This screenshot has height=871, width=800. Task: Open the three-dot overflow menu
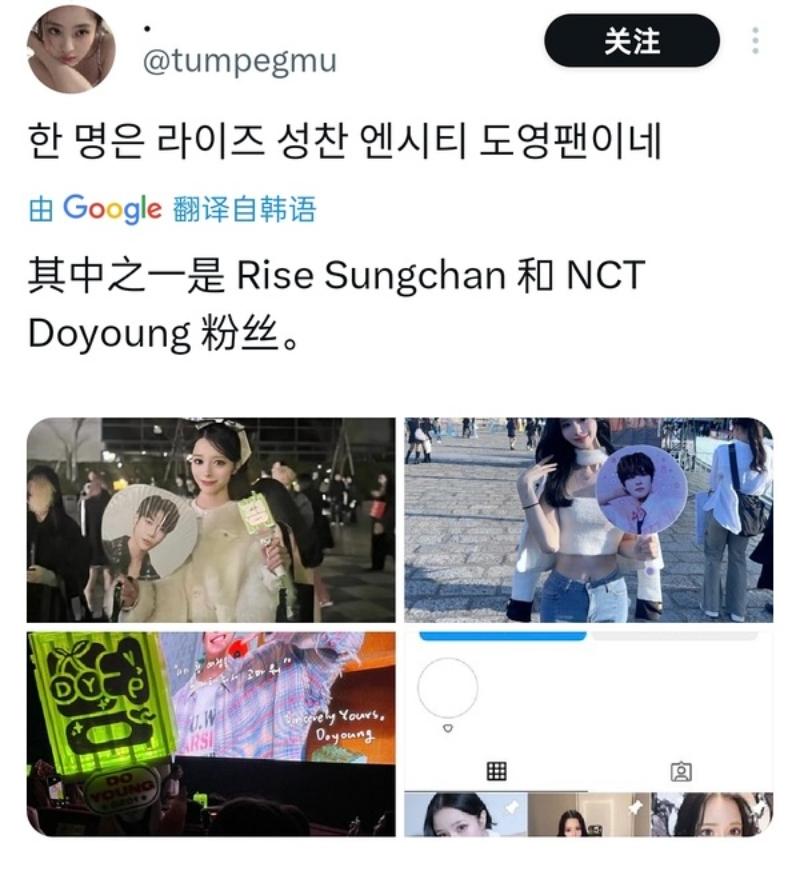coord(755,41)
